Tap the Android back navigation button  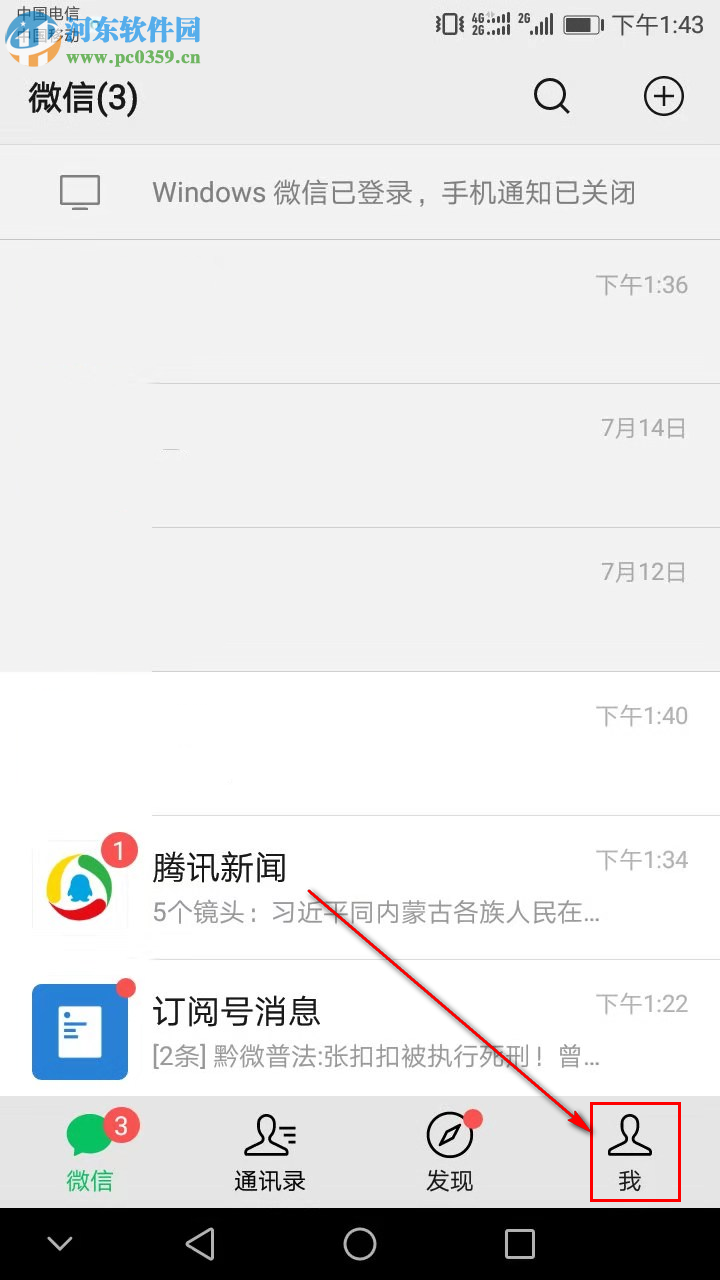click(200, 1244)
